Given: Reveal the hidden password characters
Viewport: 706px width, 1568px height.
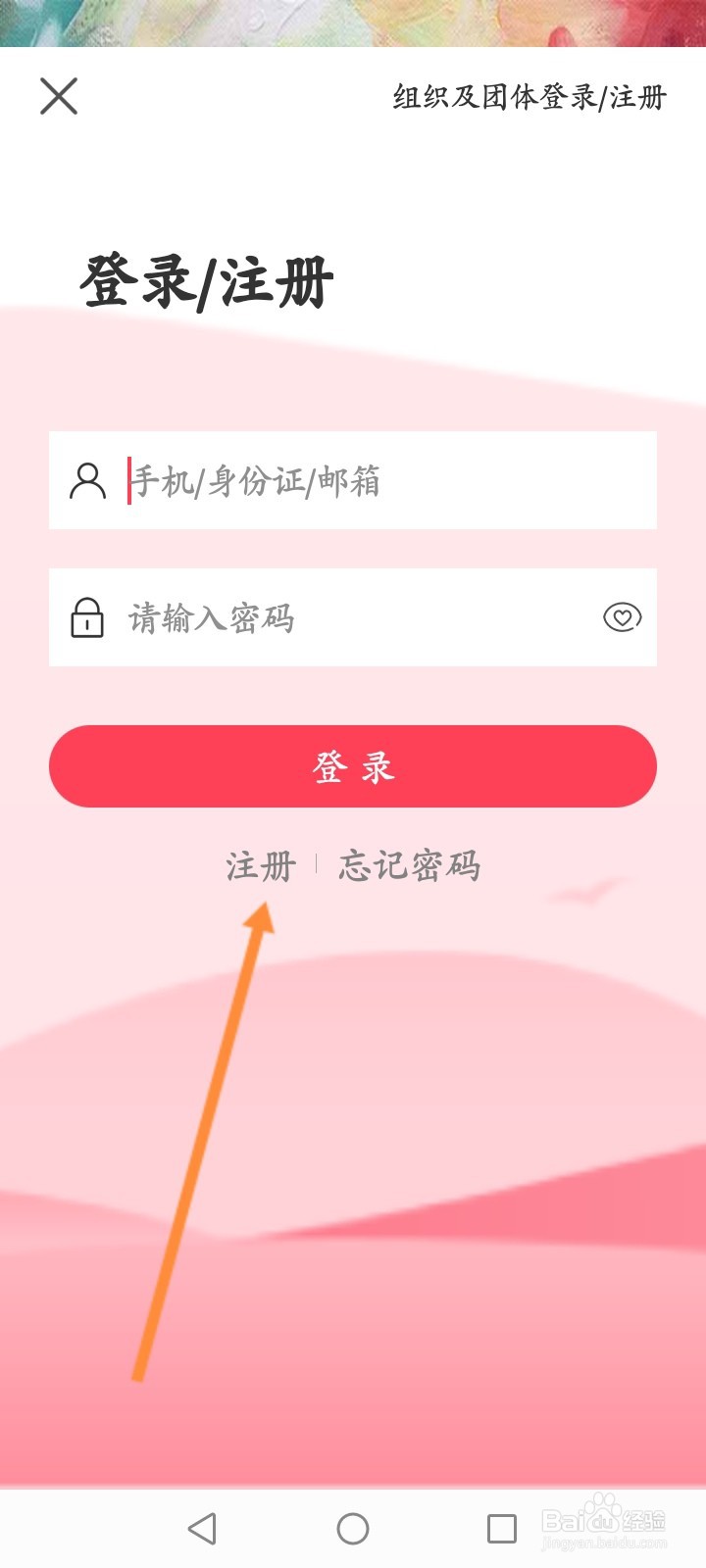Looking at the screenshot, I should [x=624, y=617].
